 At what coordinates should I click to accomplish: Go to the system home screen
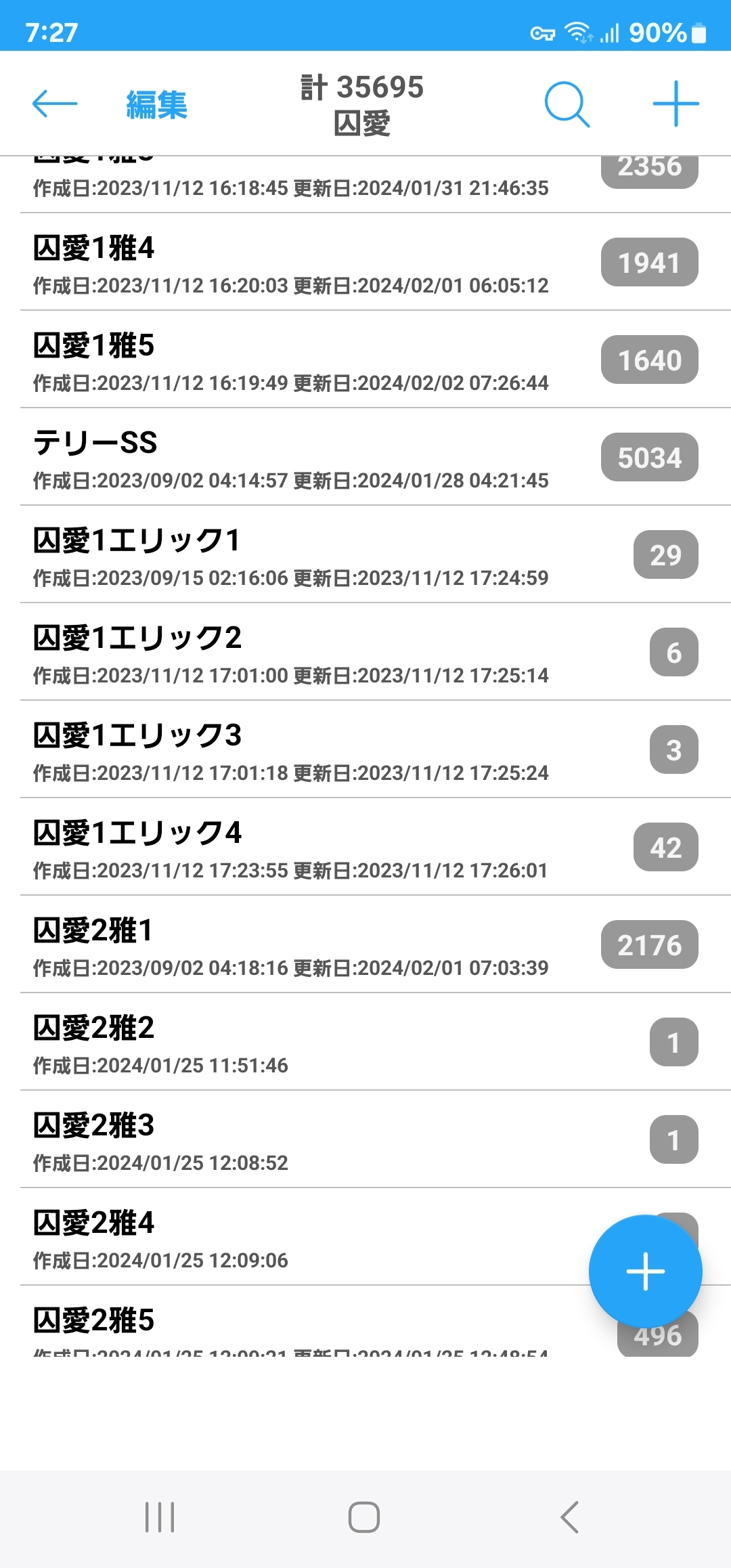[364, 1517]
